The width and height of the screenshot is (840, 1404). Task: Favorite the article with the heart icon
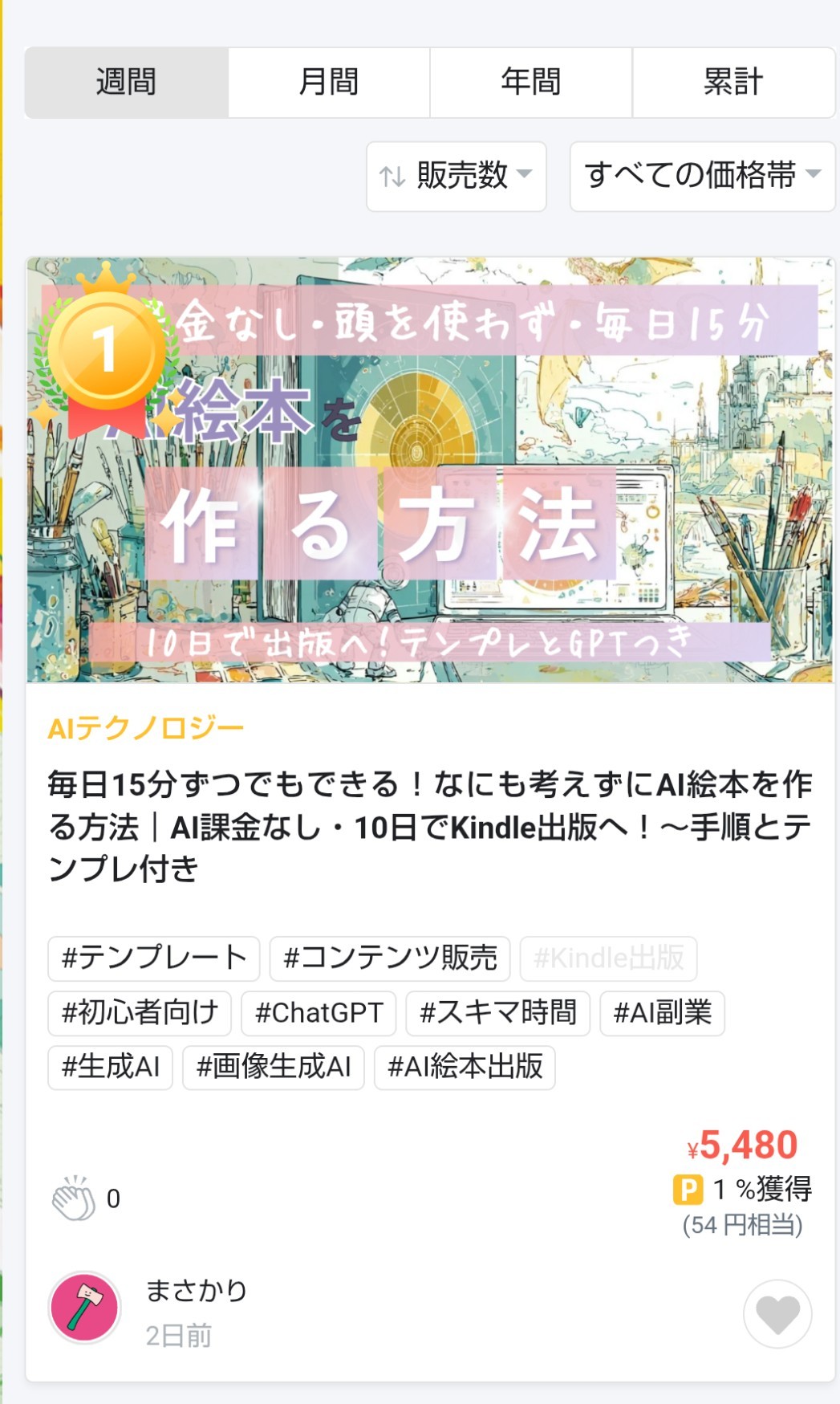coord(777,1314)
